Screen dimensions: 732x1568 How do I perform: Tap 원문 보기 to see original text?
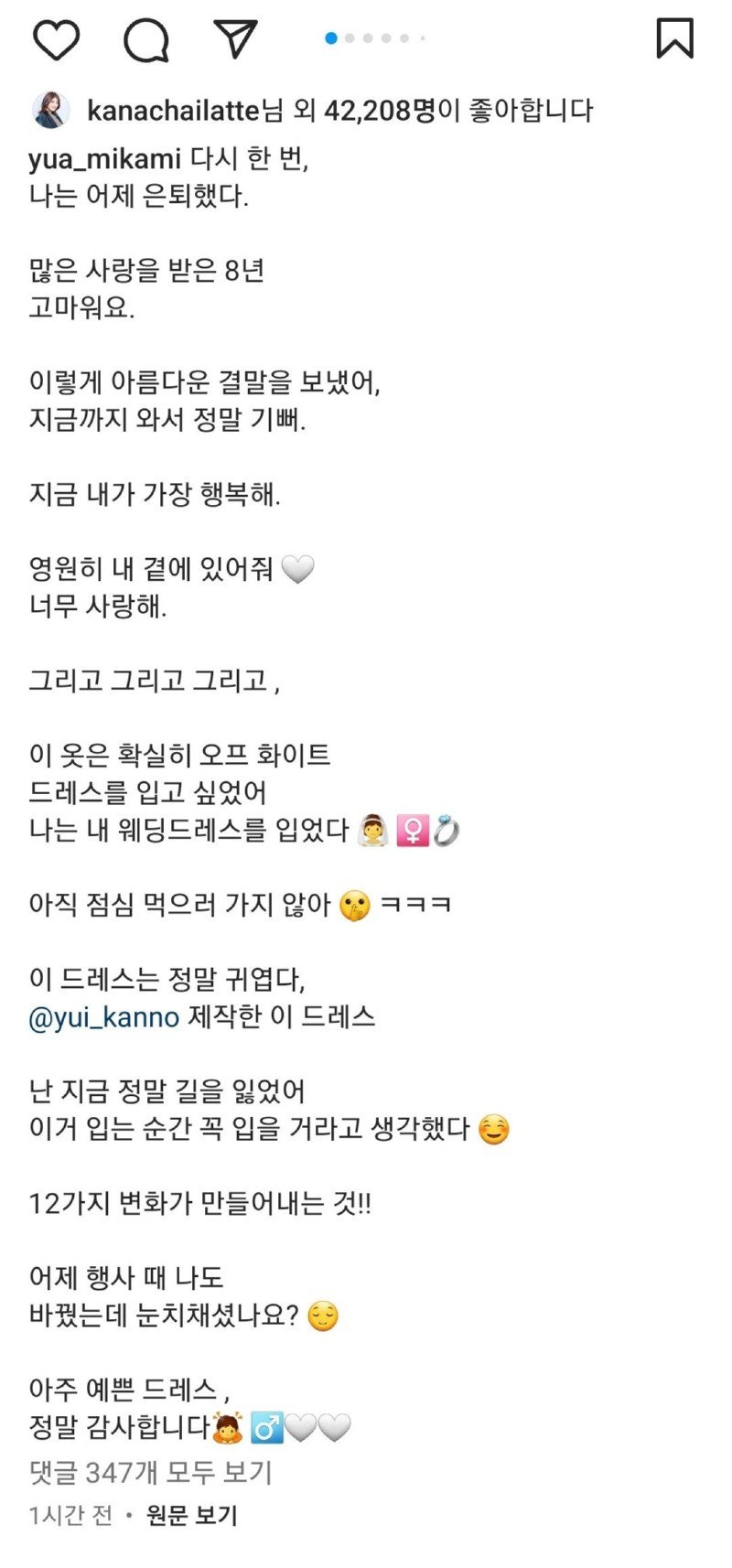click(191, 1516)
